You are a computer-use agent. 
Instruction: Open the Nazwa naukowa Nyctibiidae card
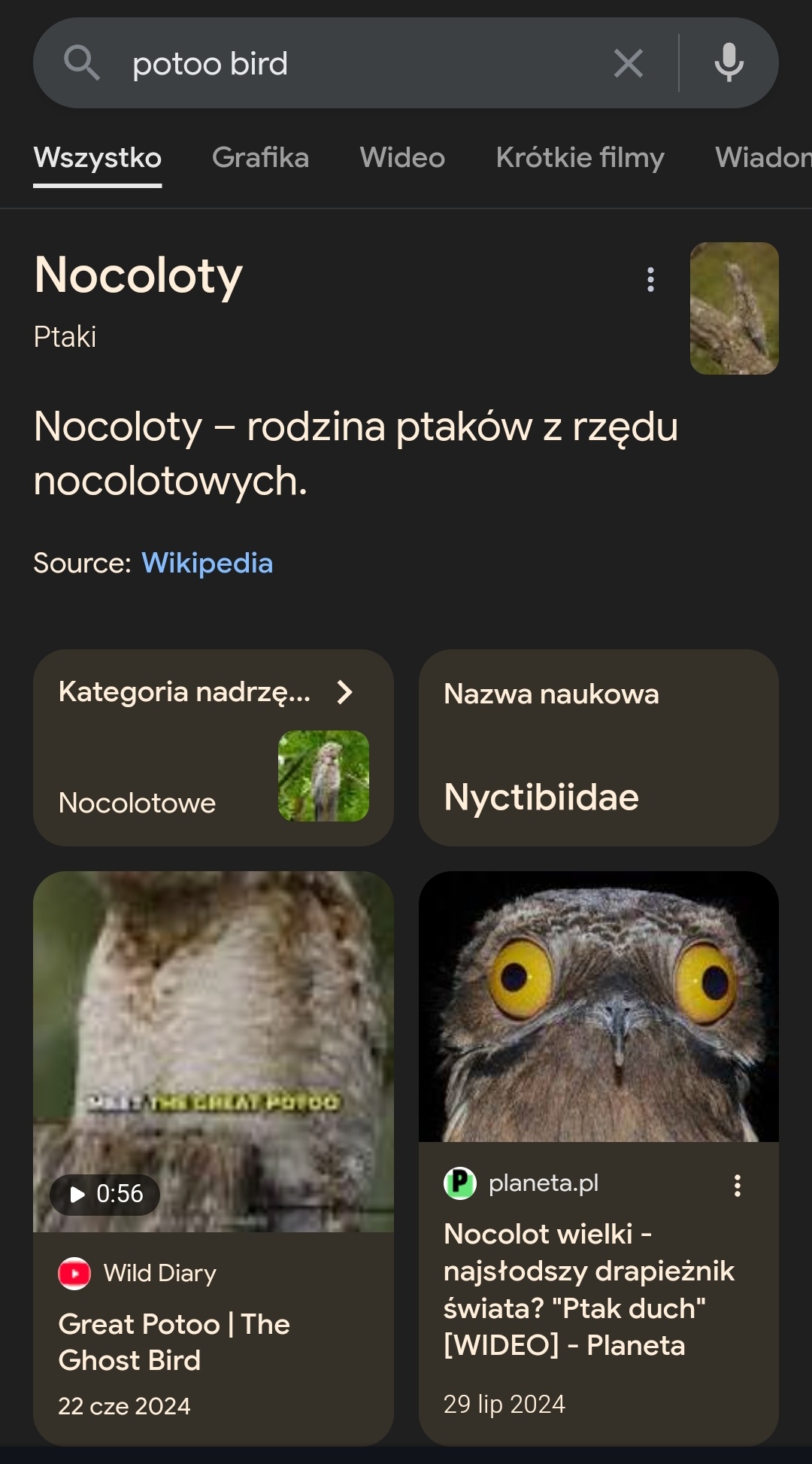tap(598, 747)
